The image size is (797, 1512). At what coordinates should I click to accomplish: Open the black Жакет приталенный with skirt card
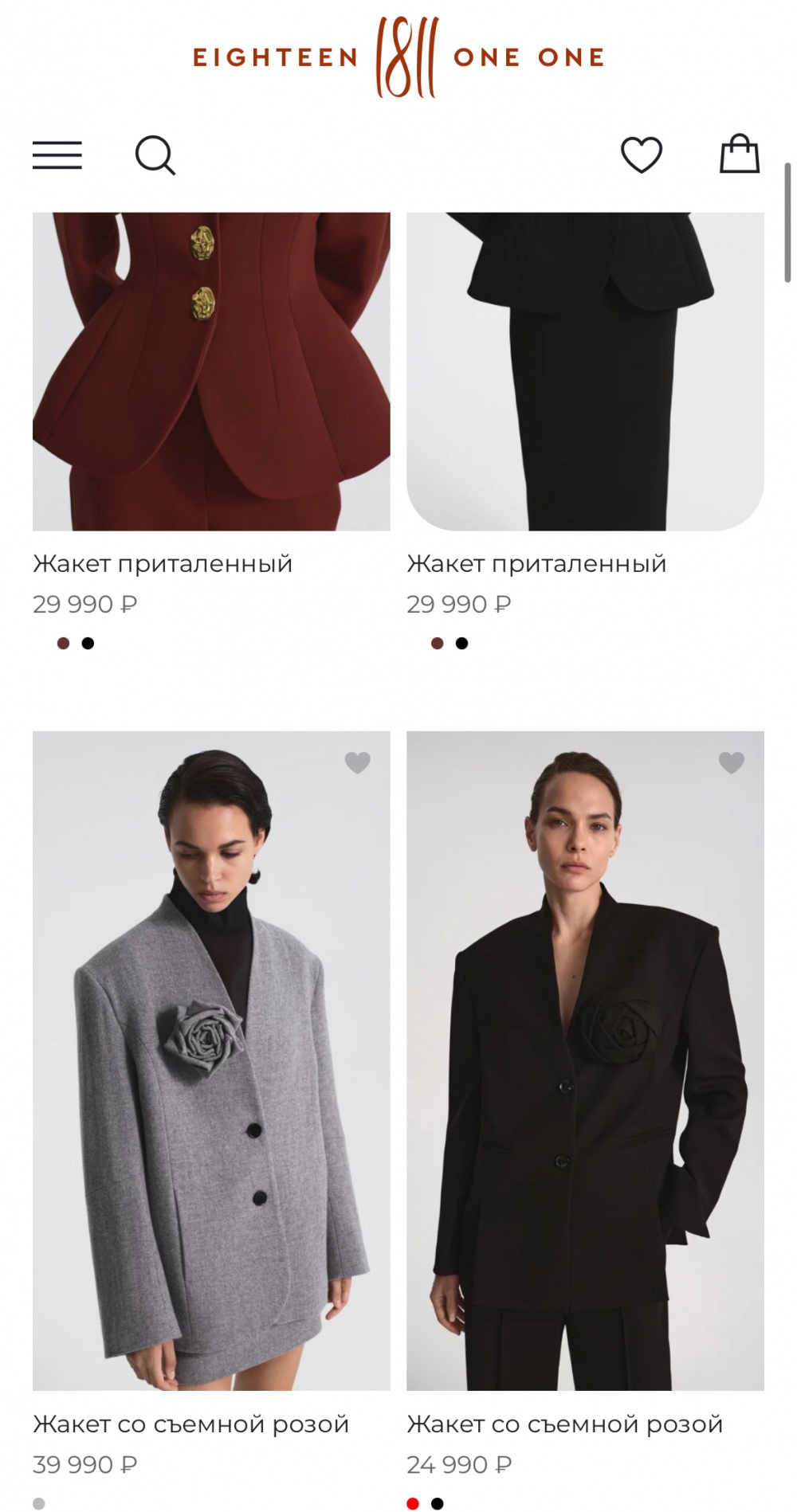(585, 370)
